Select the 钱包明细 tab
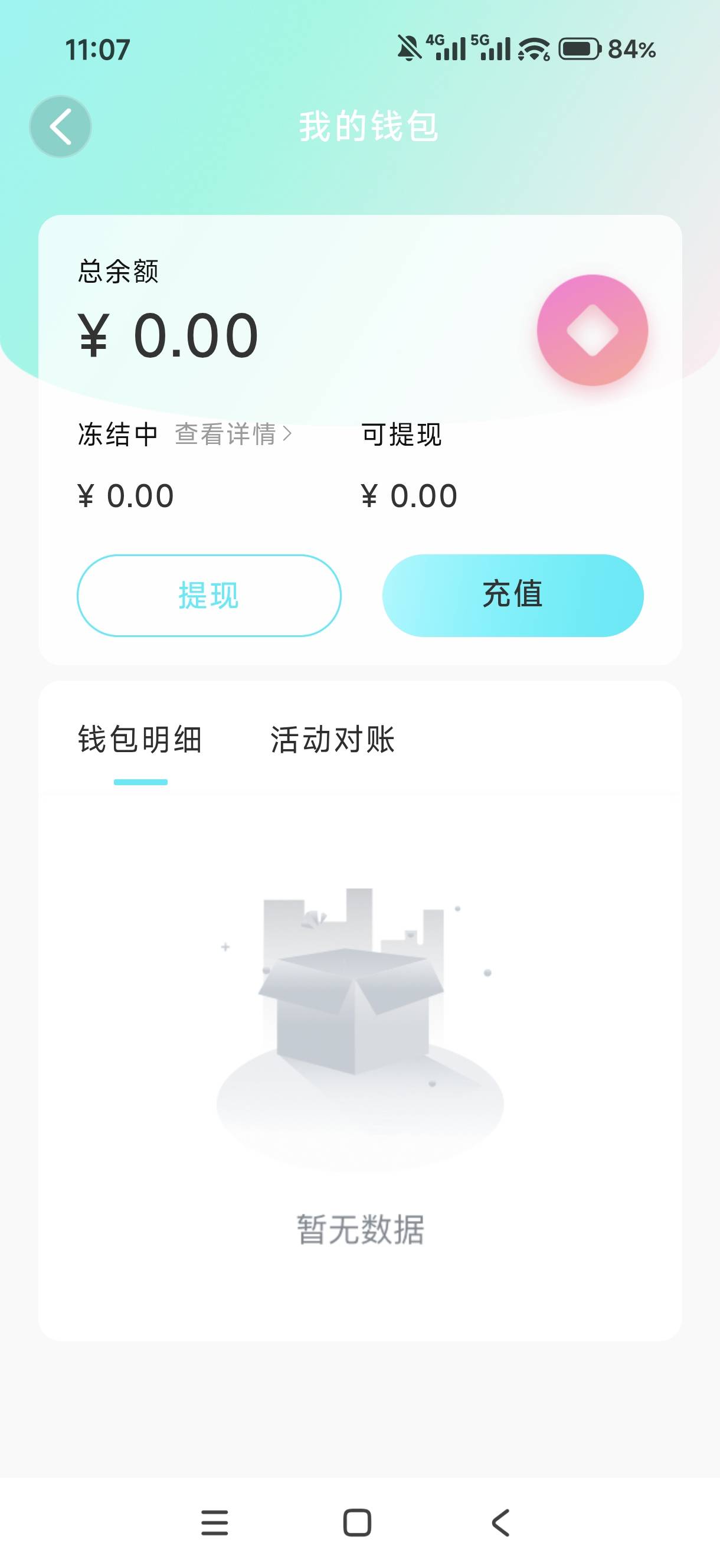 (140, 740)
